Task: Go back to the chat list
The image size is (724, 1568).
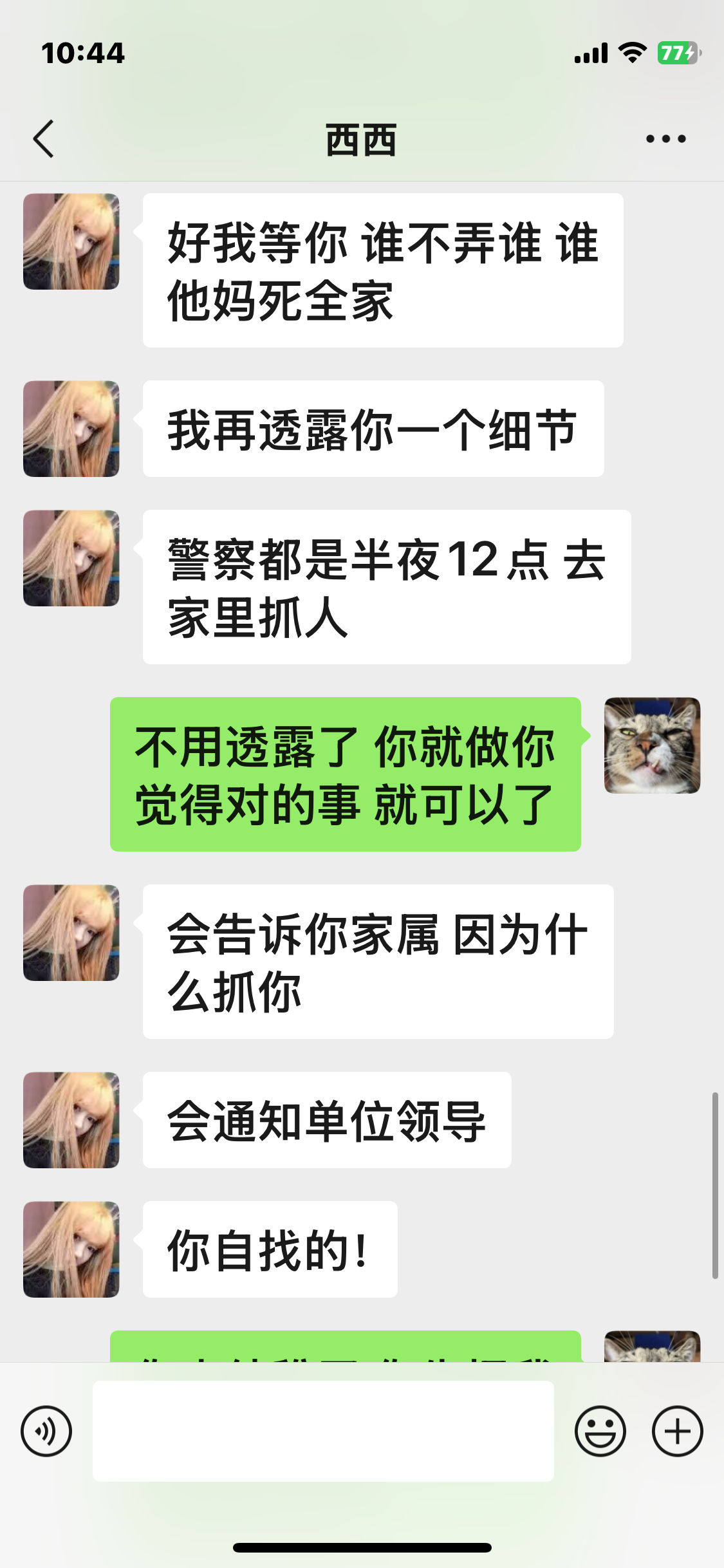Action: [44, 138]
